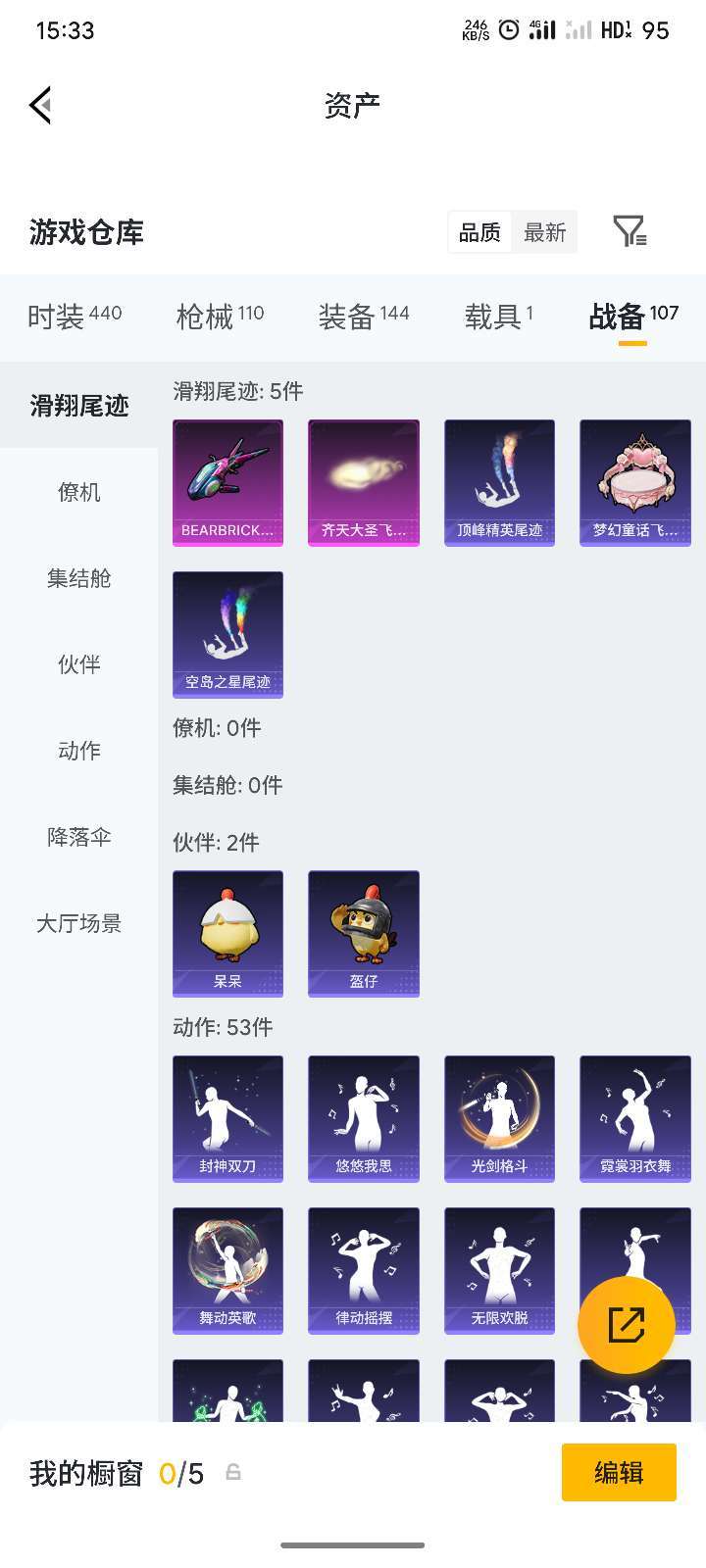
Task: Tap the 0/5 showcase progress indicator
Action: coord(182,1472)
